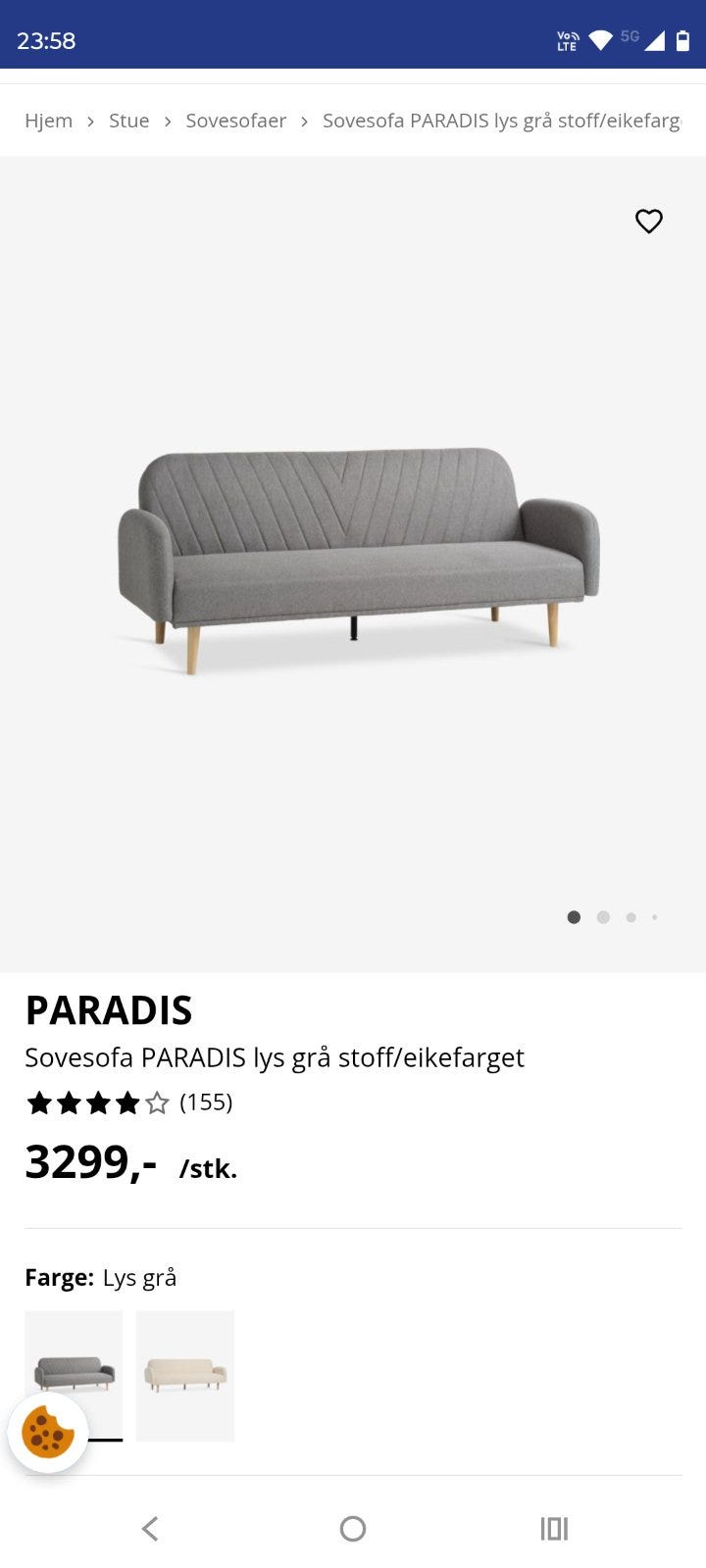Screen dimensions: 706x1568
Task: Jump to the third carousel dot
Action: (630, 917)
